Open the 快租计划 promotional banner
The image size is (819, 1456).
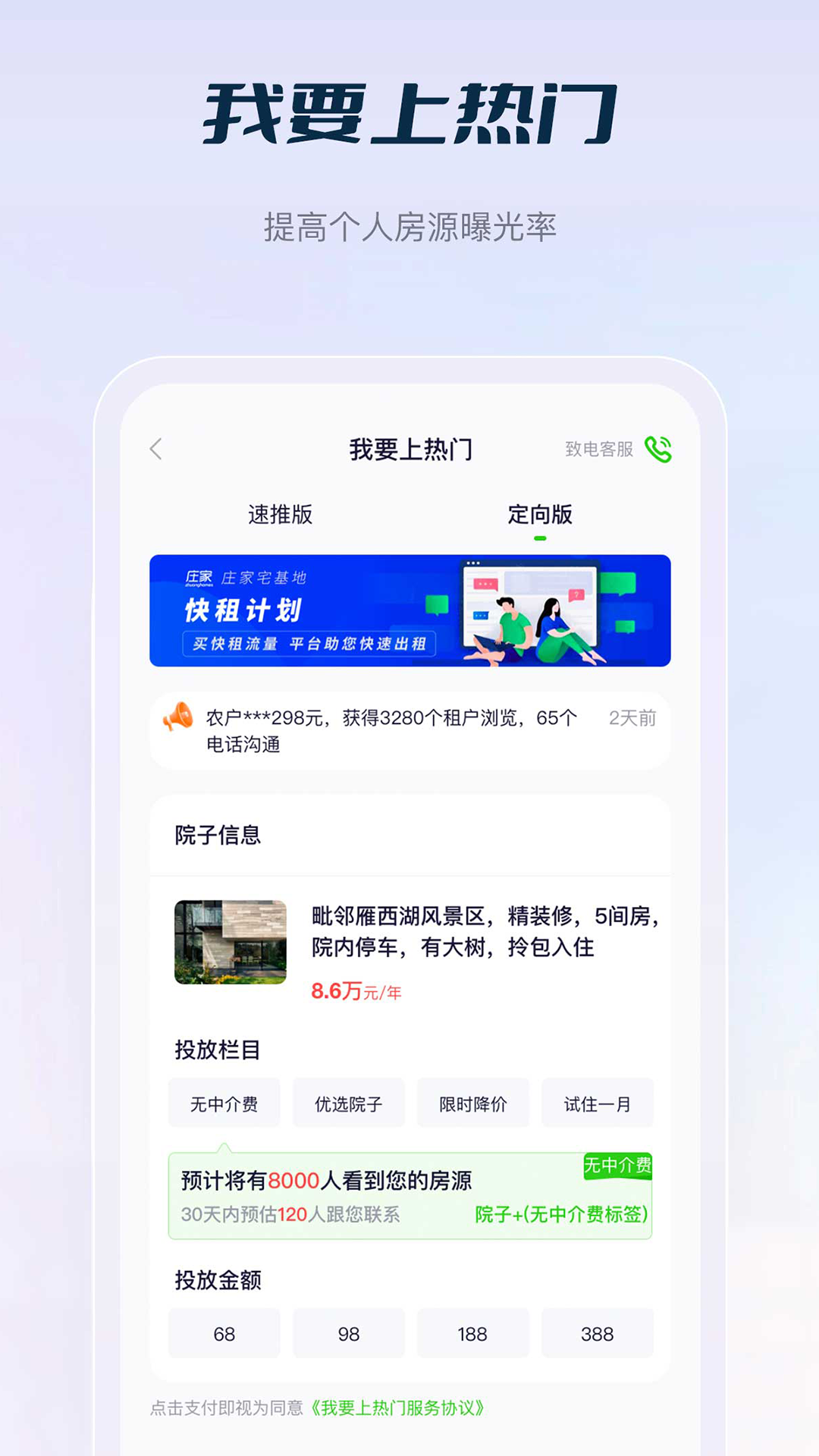(409, 611)
